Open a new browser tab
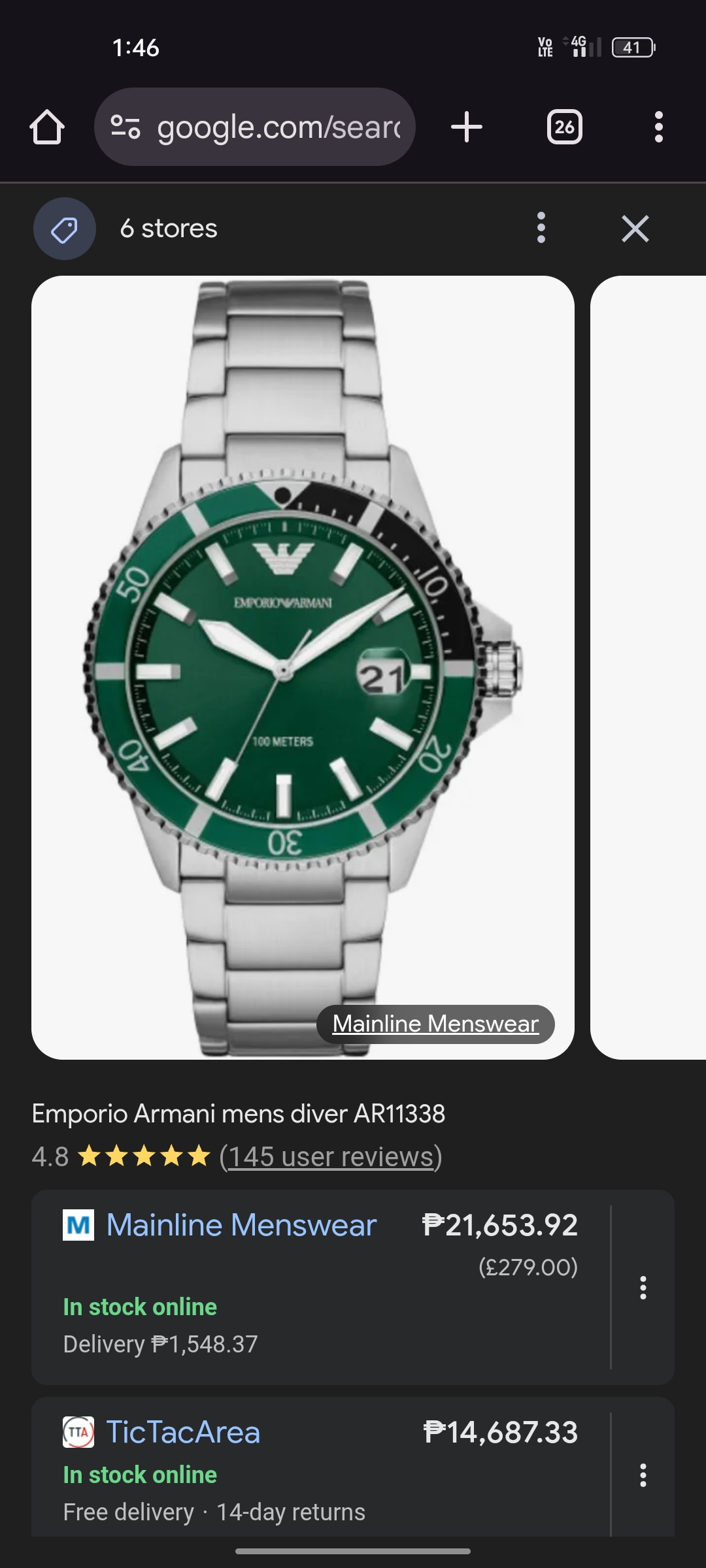Viewport: 706px width, 1568px height. coord(467,127)
